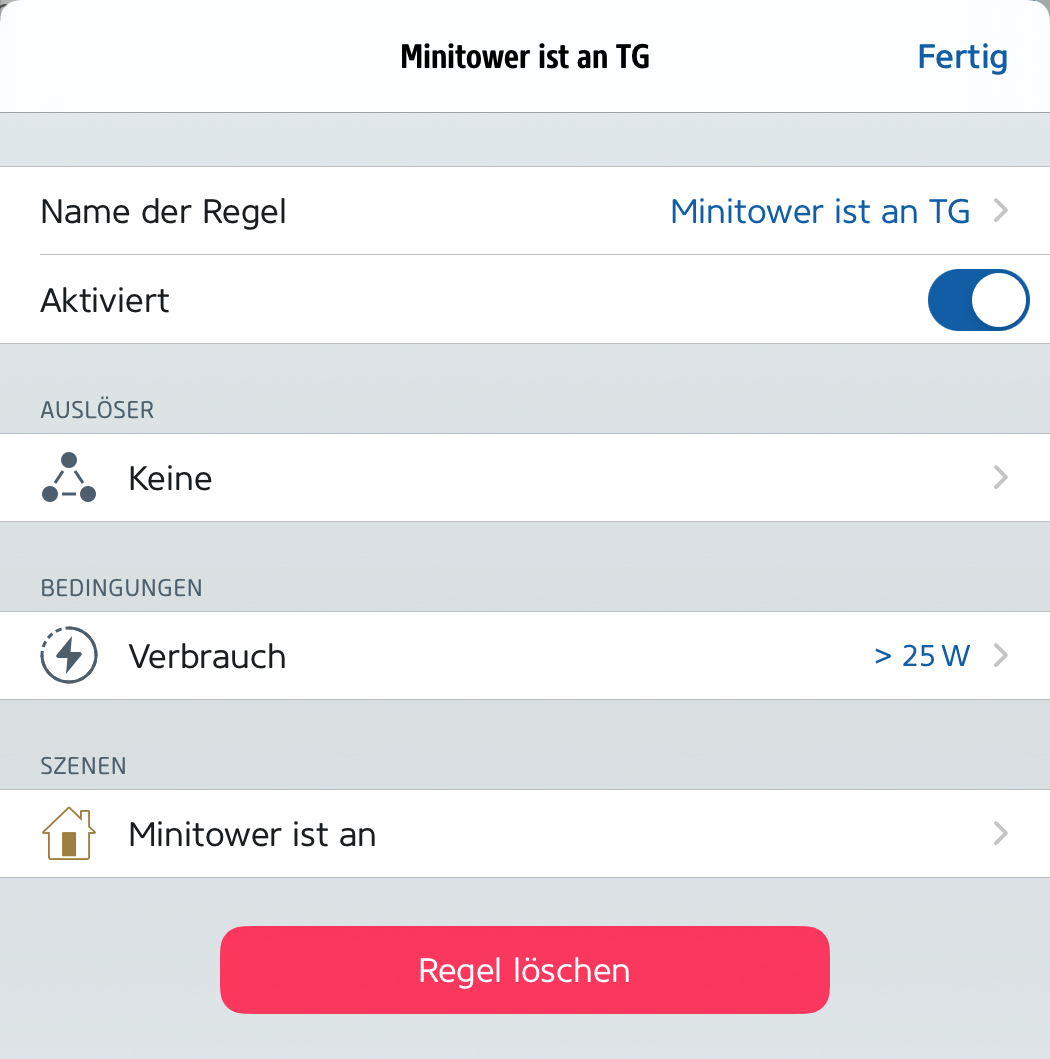This screenshot has height=1059, width=1050.
Task: Open the Minitower ist an scene
Action: pos(524,834)
